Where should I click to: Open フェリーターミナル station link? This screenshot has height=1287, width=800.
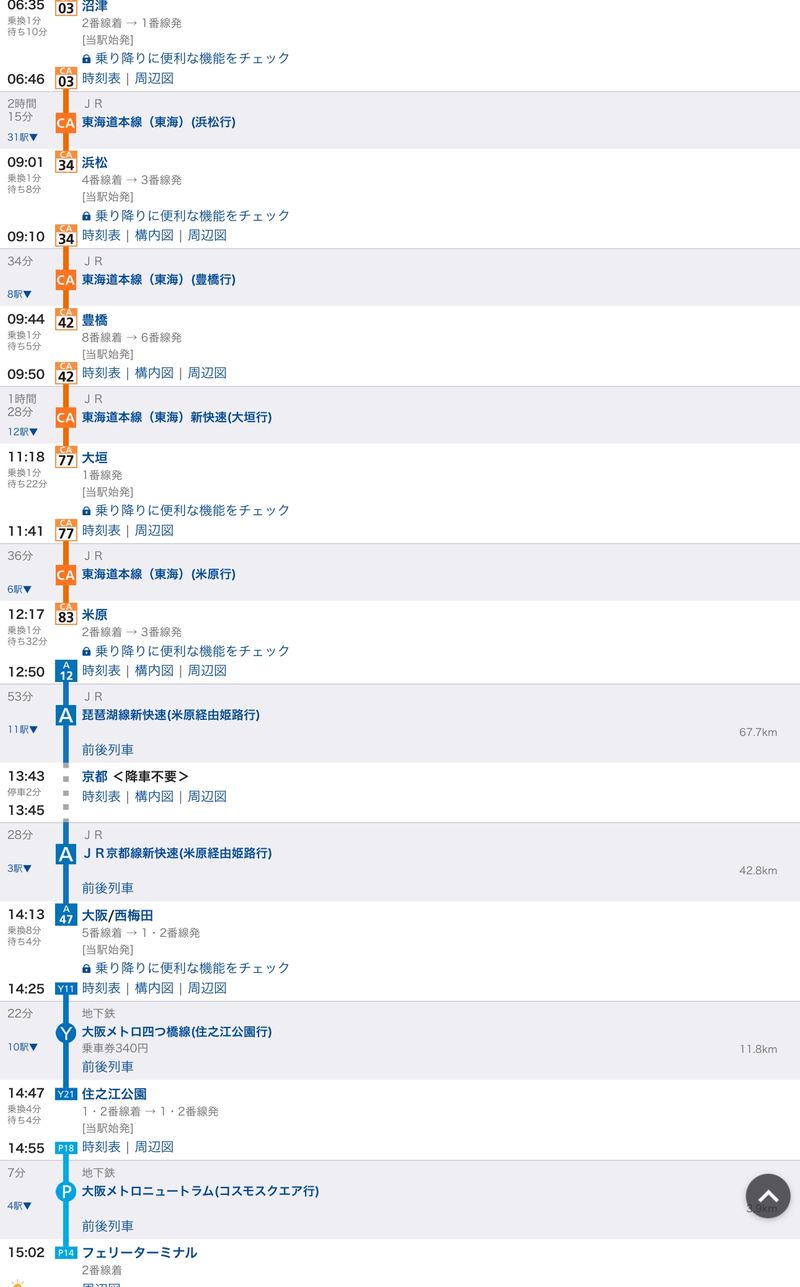[139, 1252]
